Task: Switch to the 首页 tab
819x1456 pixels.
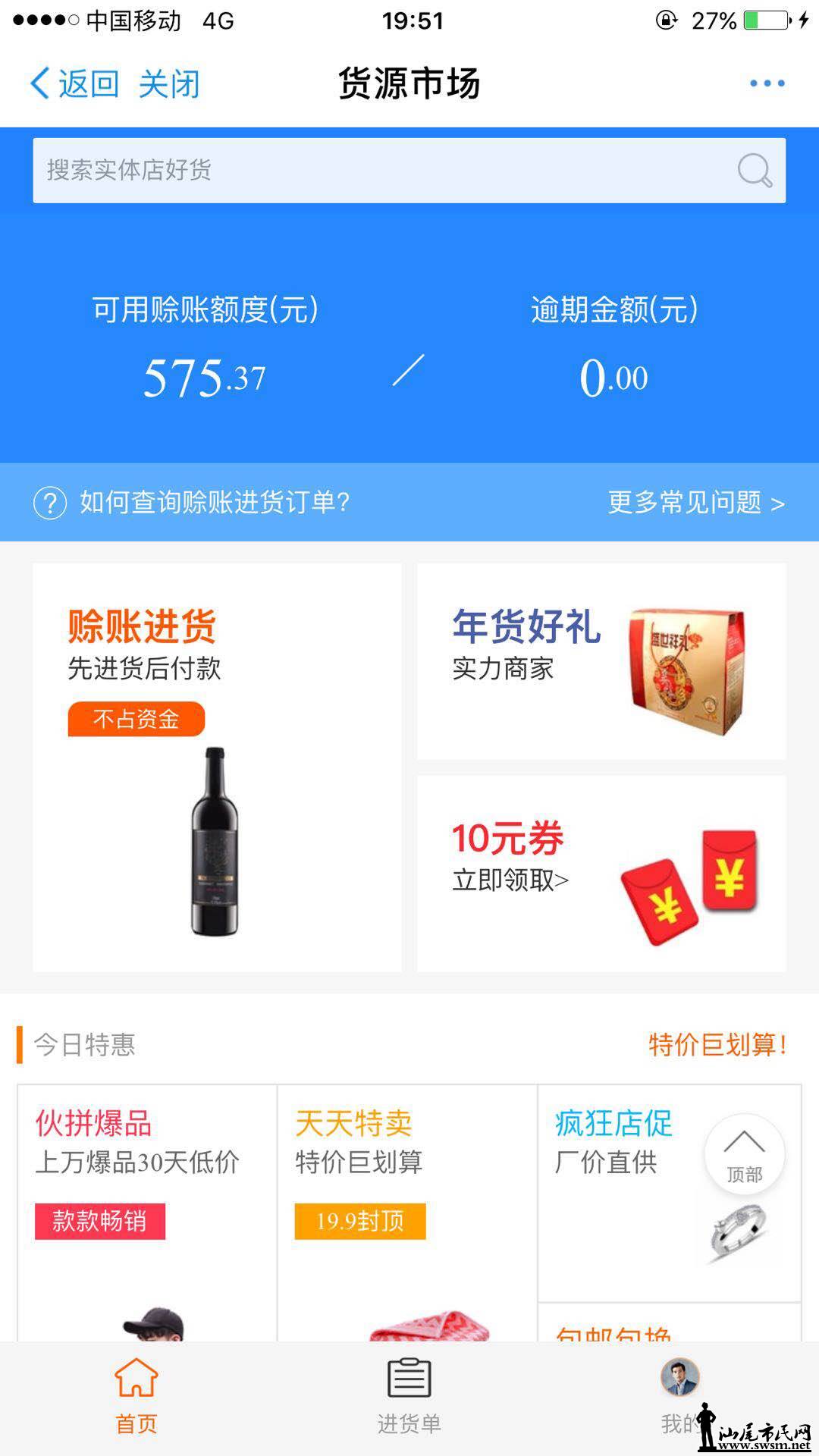Action: pyautogui.click(x=136, y=1397)
